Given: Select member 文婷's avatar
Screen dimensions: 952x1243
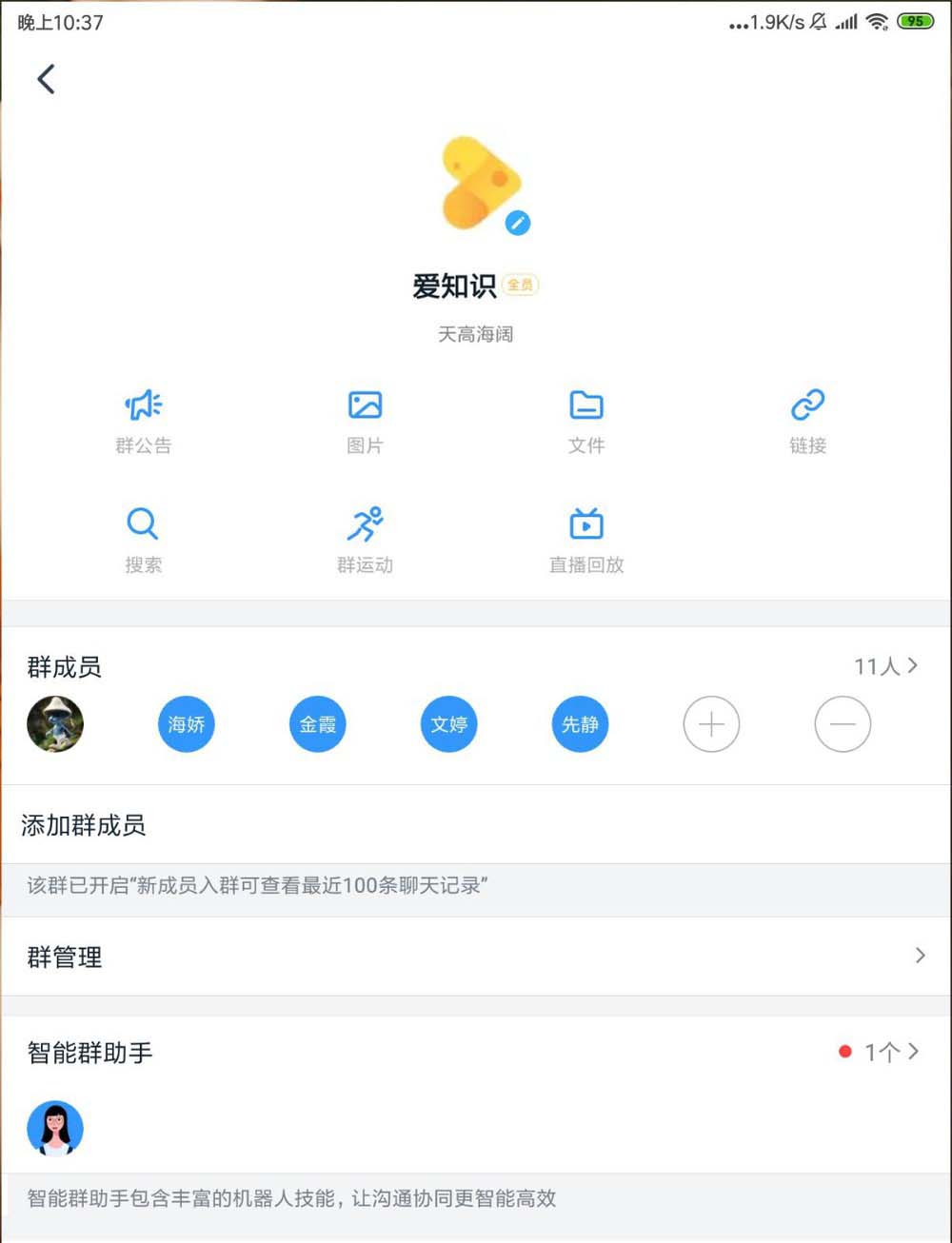Looking at the screenshot, I should [x=448, y=724].
